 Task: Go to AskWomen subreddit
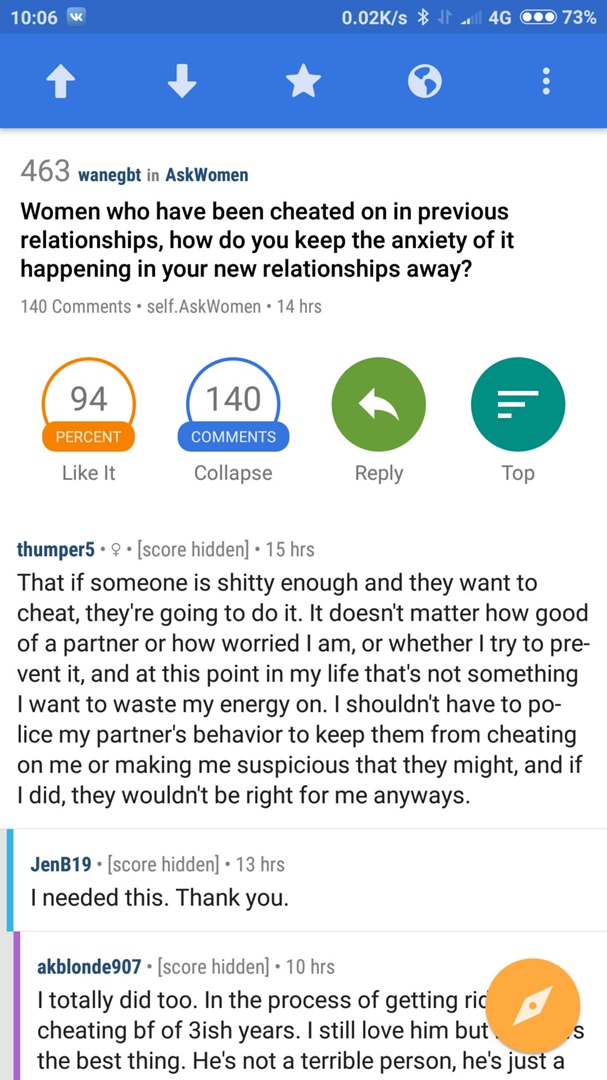pos(207,175)
